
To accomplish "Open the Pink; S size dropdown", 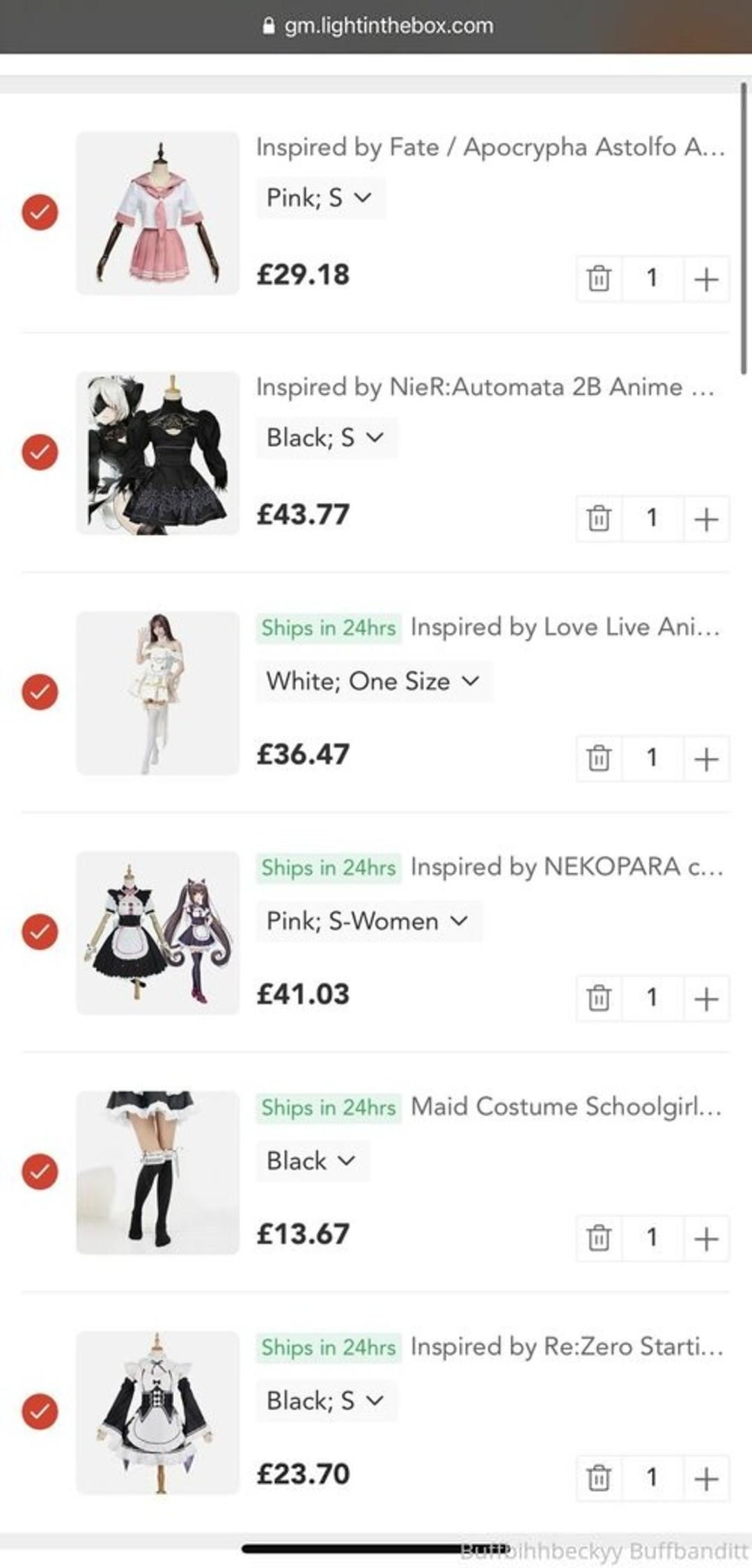I will pos(320,198).
